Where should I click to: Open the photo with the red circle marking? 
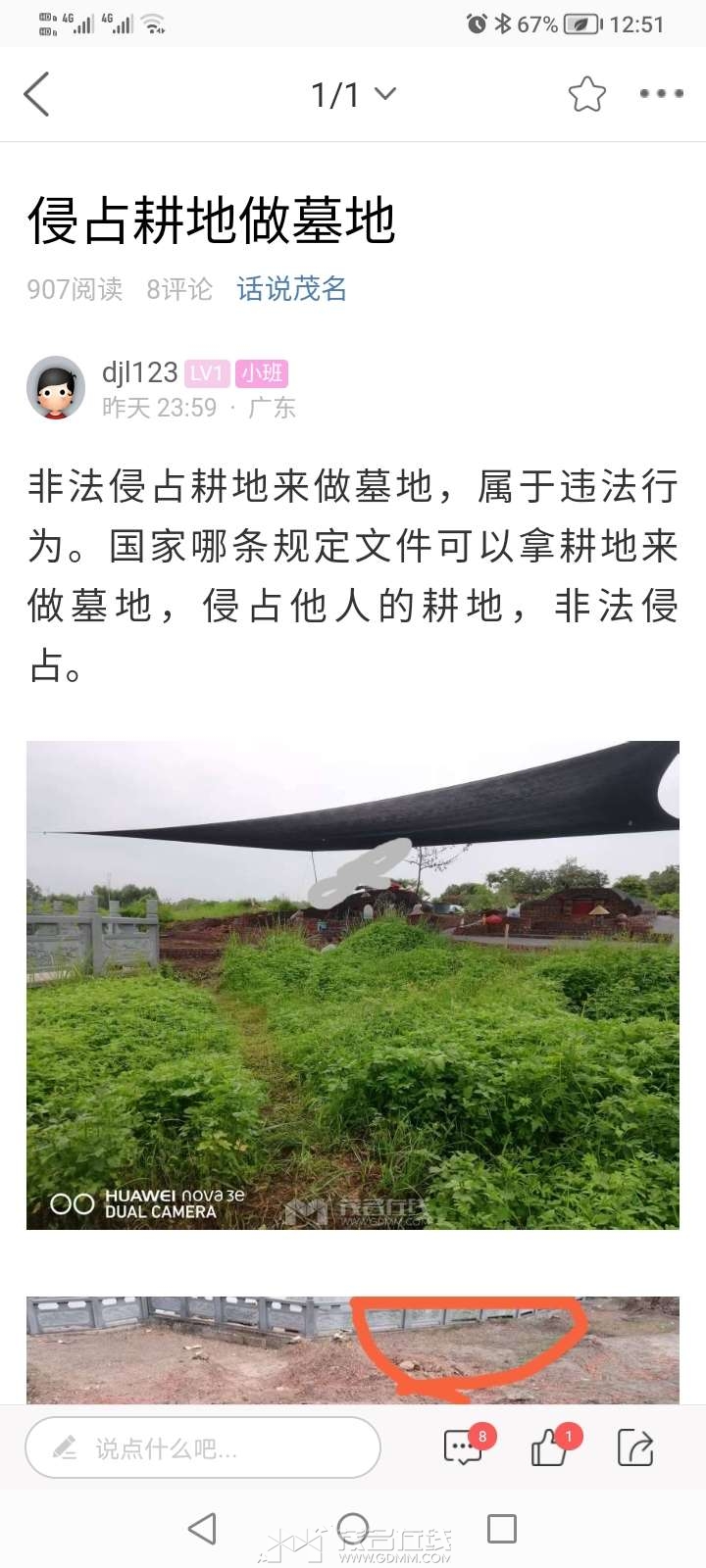tap(353, 1348)
